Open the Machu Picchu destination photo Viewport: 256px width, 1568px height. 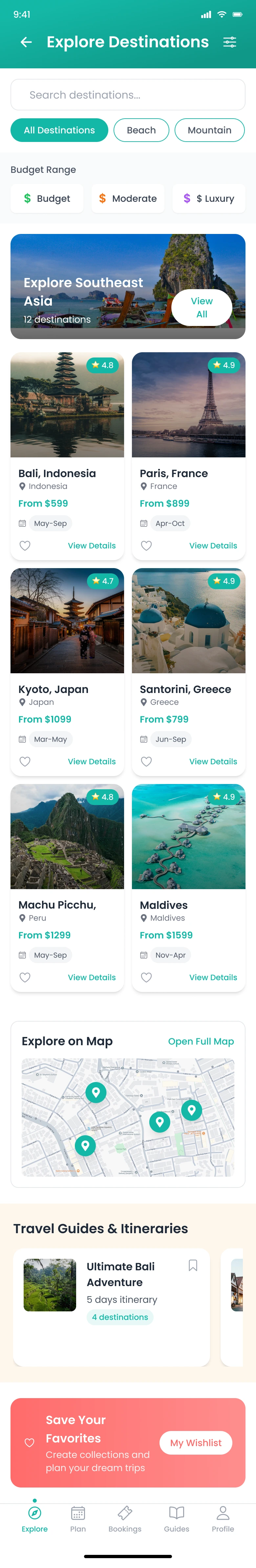click(67, 836)
